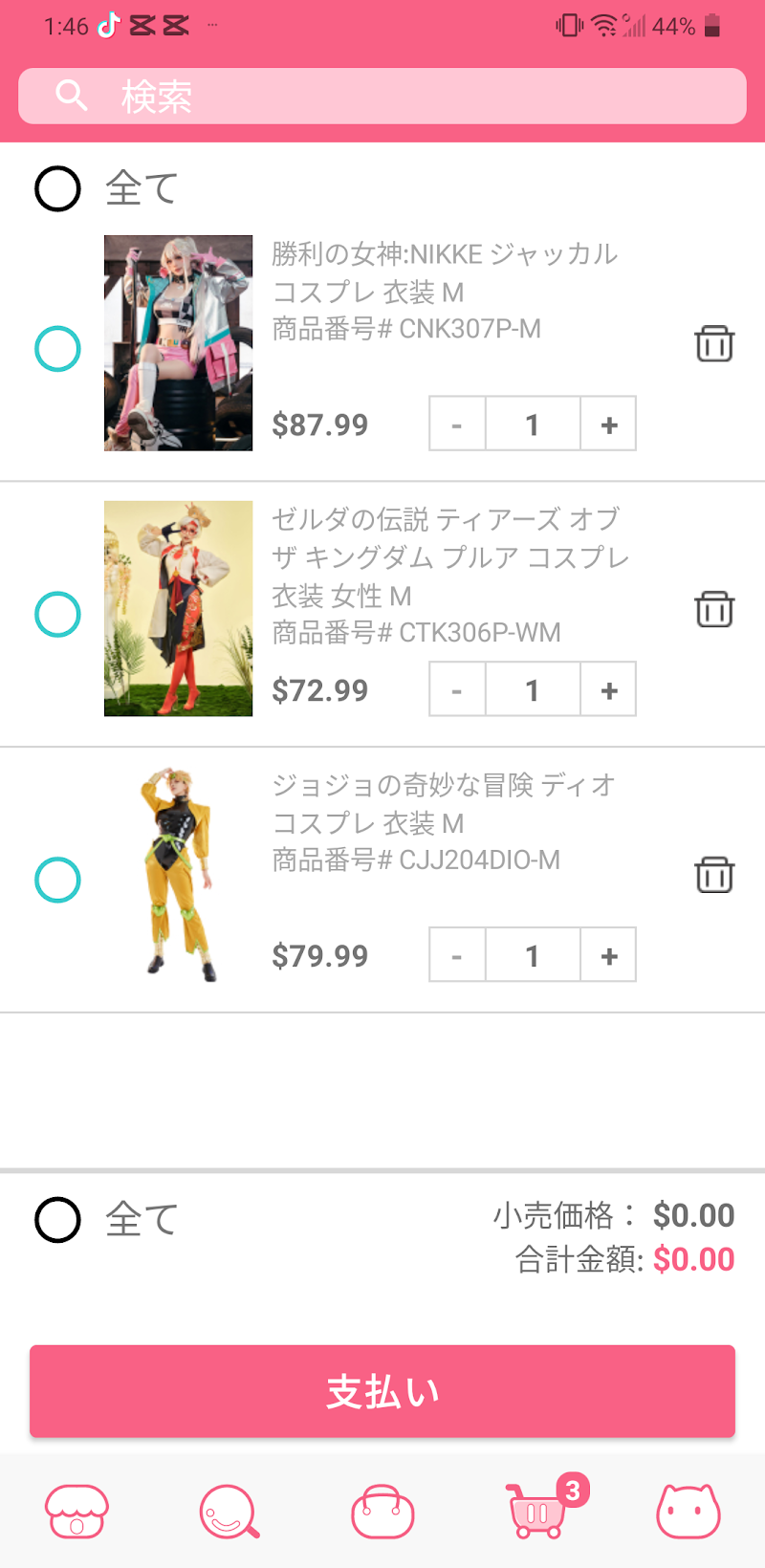
Task: Open the NIKKE ジャッカル product image
Action: 178,343
